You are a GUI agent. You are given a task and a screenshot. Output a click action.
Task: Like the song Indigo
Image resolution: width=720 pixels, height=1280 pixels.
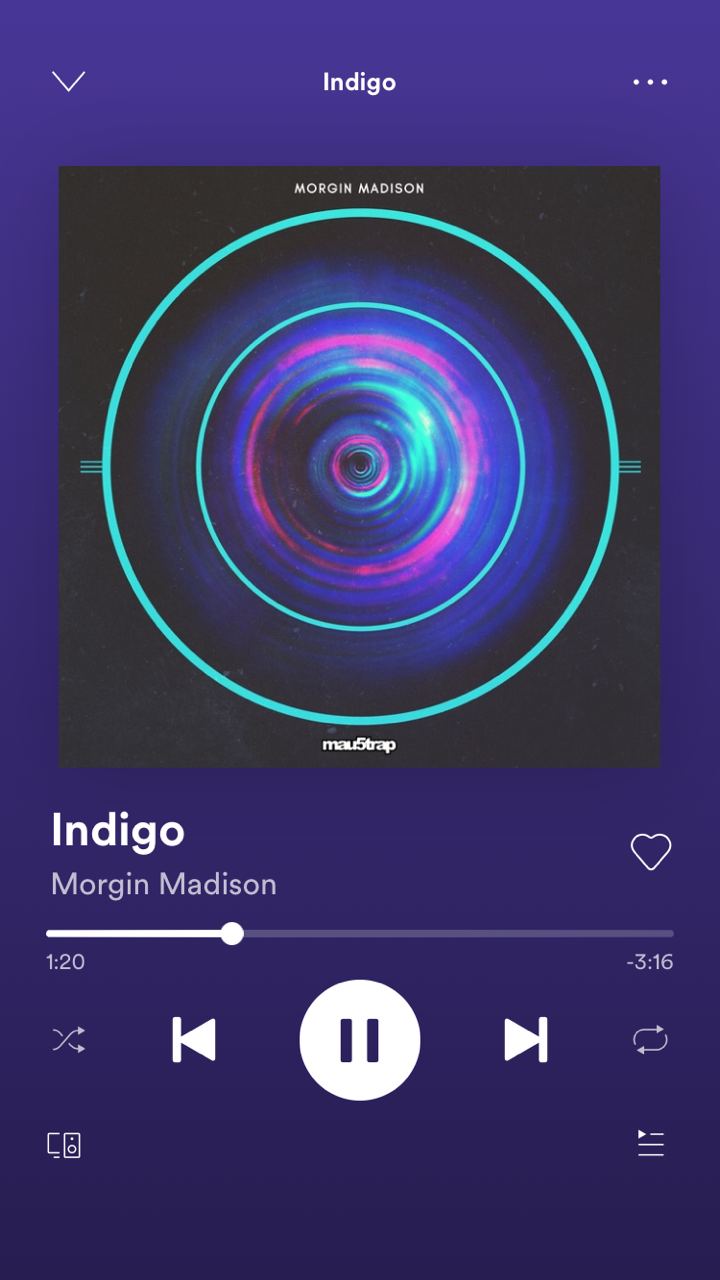click(650, 852)
